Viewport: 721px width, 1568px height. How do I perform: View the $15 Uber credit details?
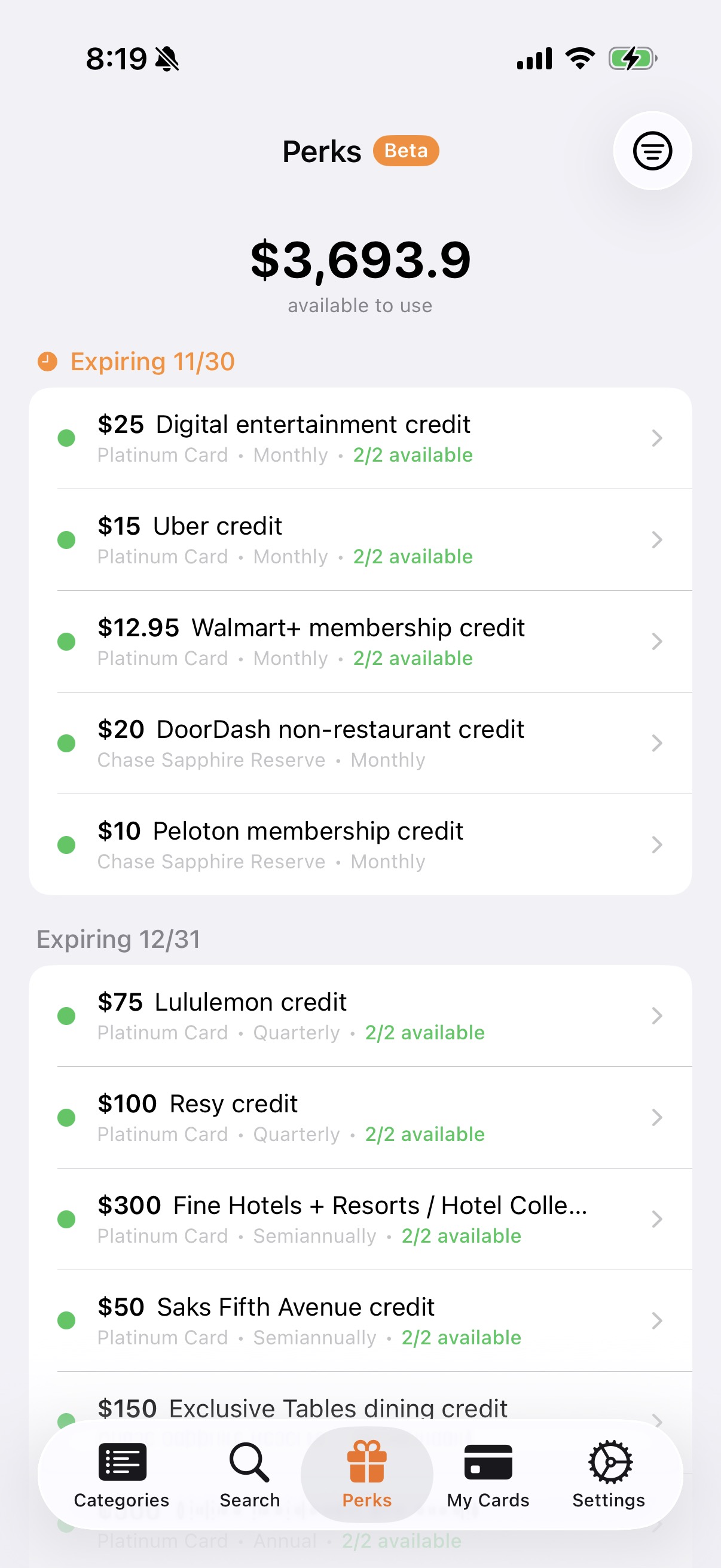tap(359, 540)
